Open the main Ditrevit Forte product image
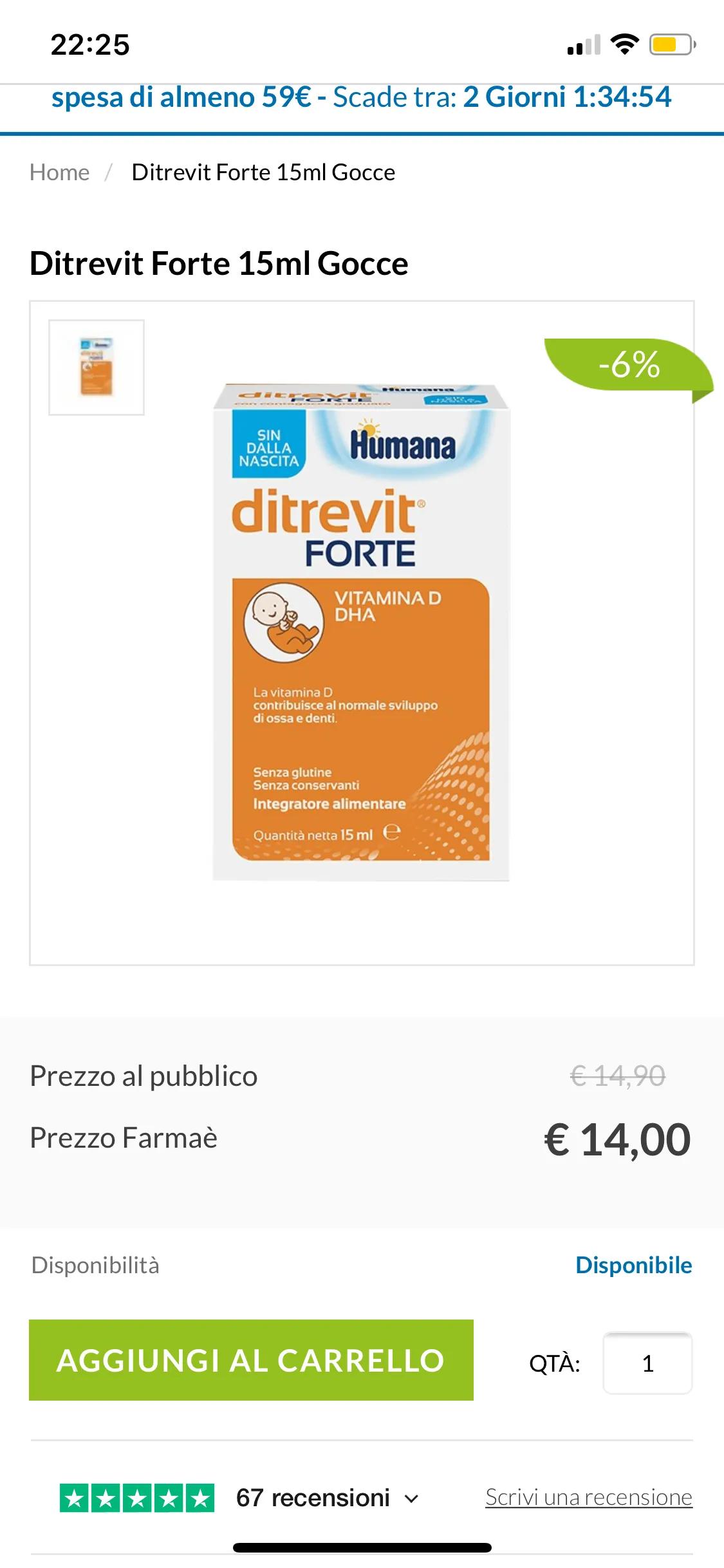Screen dimensions: 724x1568 [x=361, y=632]
